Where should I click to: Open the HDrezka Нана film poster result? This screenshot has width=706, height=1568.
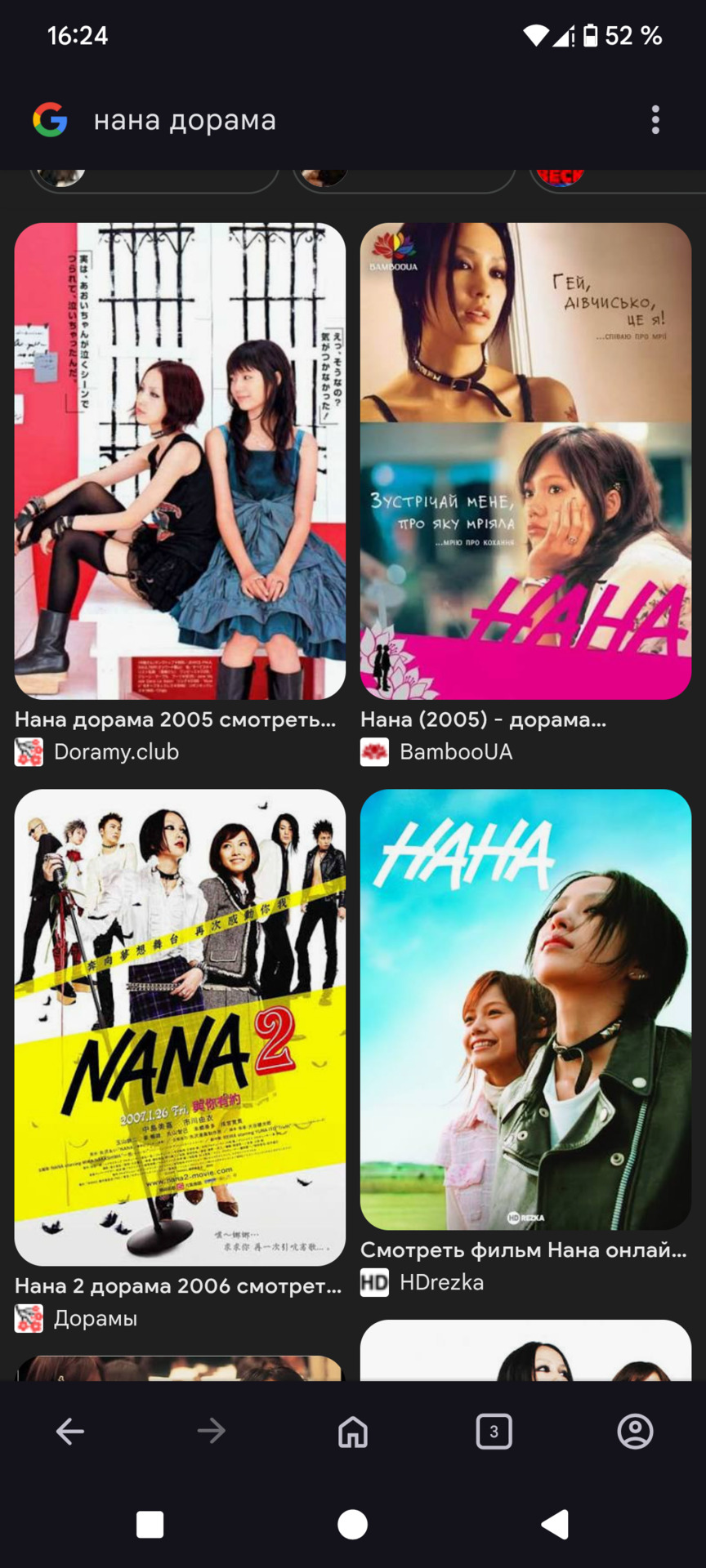(525, 1009)
